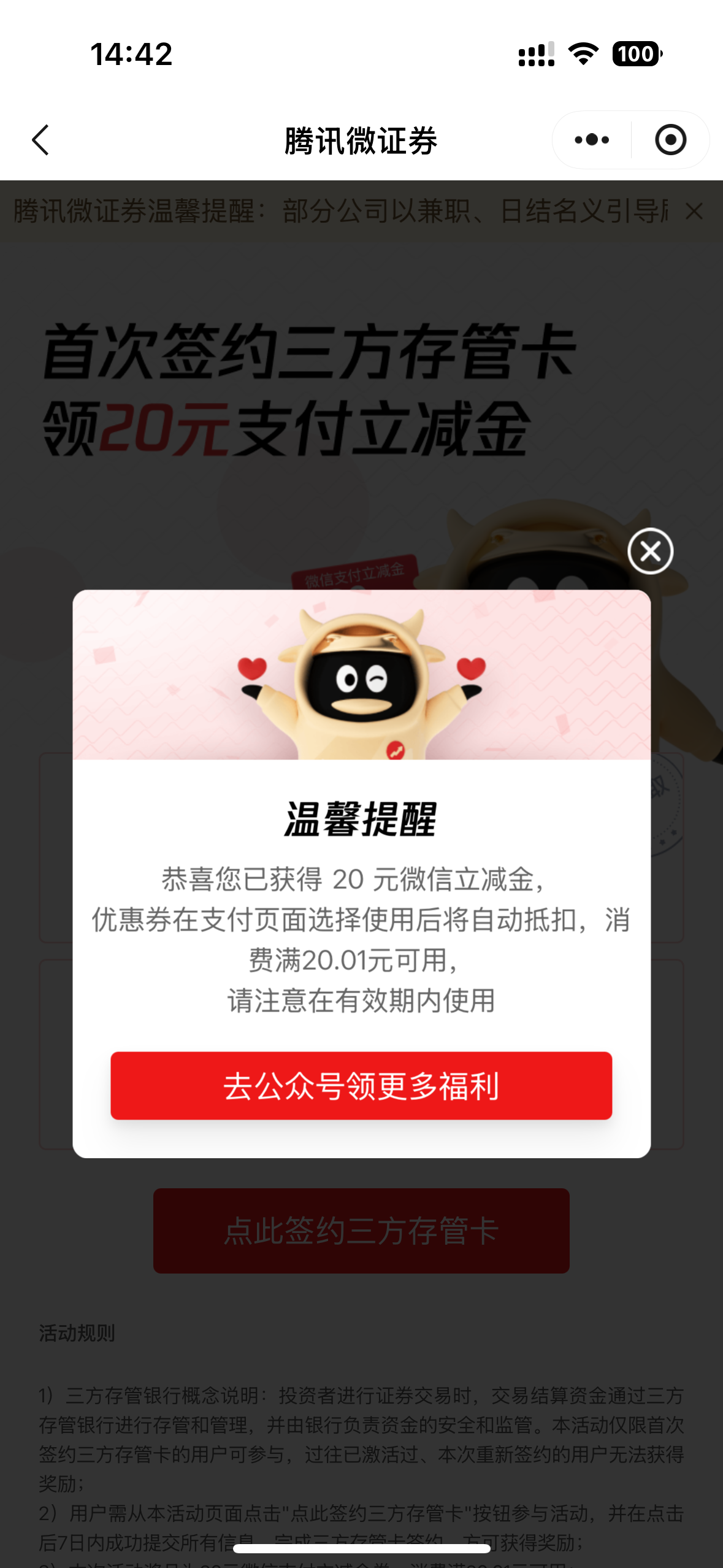Dismiss the 温馨提醒 popup with X
The height and width of the screenshot is (1568, 723).
[x=650, y=551]
